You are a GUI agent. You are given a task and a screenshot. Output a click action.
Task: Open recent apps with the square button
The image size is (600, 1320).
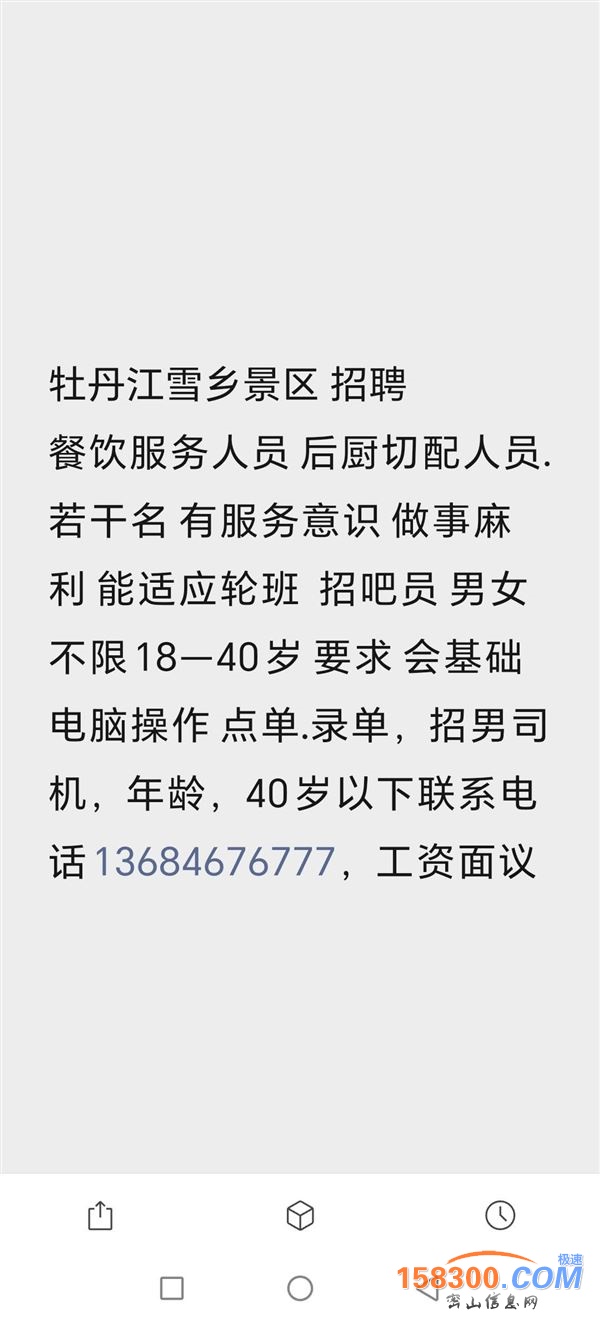(172, 1288)
